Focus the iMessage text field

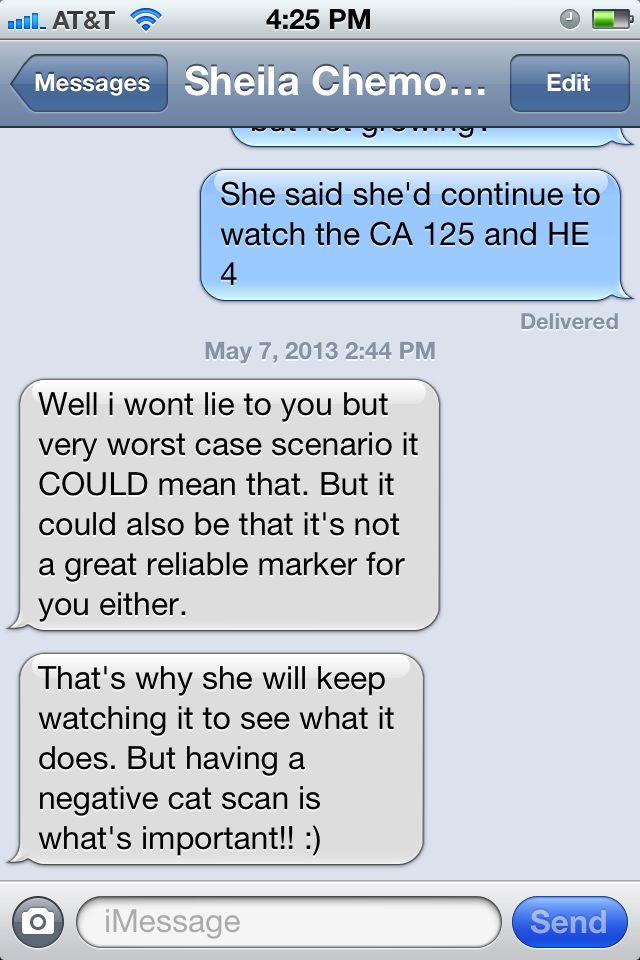[288, 921]
